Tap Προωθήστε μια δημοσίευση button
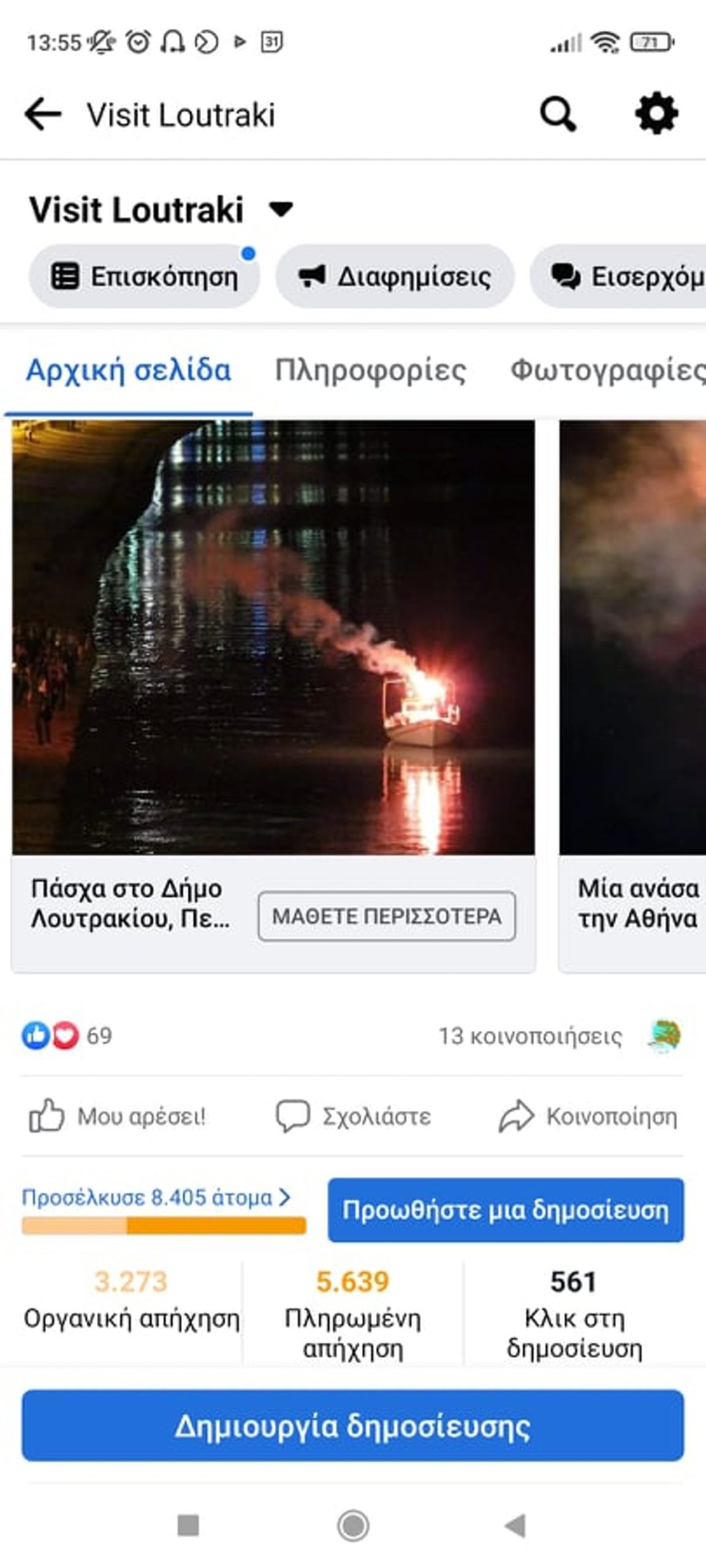Screen dimensions: 706x1568 506,1210
